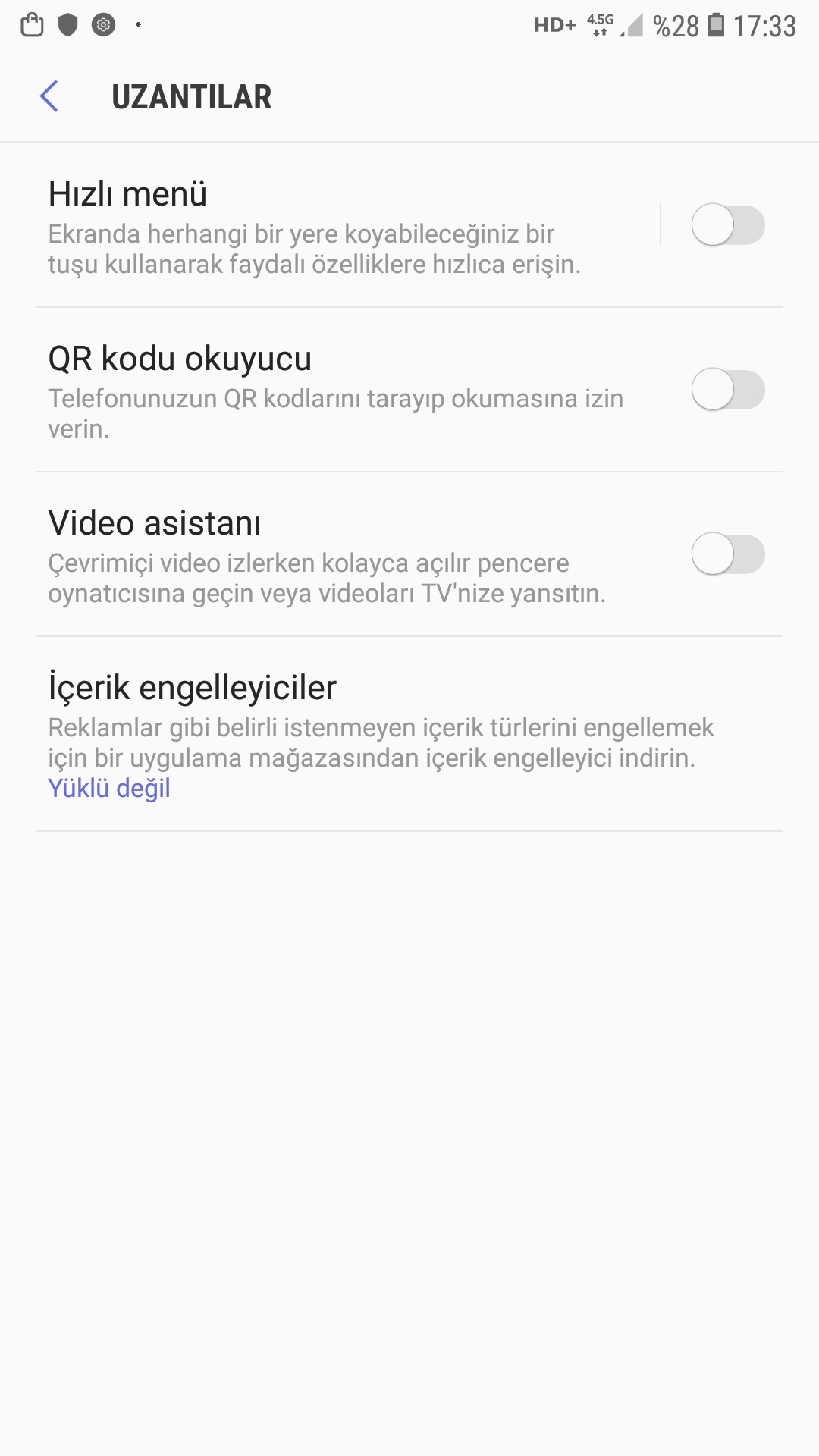The height and width of the screenshot is (1456, 819).
Task: Go back from the Uzantılar screen
Action: [x=49, y=96]
